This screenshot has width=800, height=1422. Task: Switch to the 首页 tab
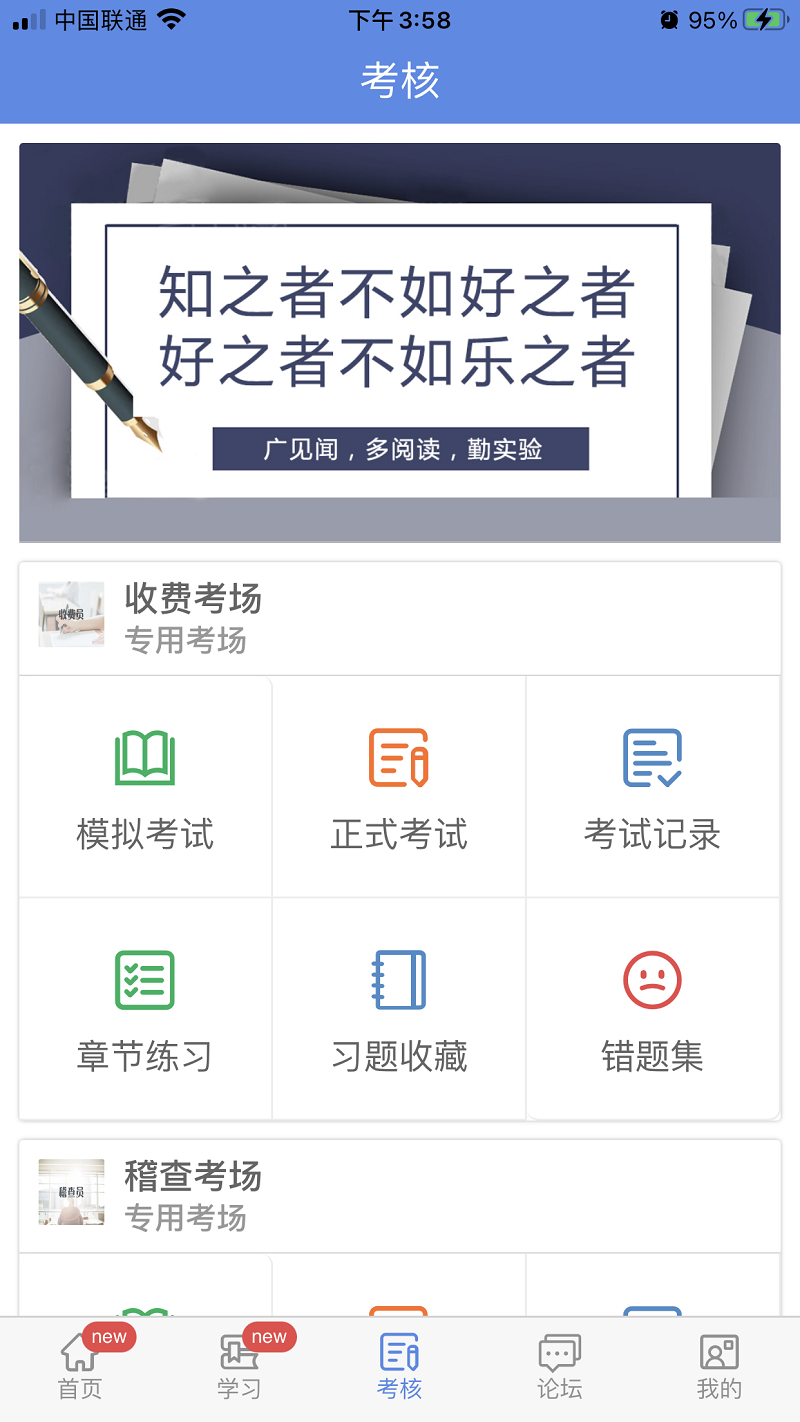tap(80, 1366)
